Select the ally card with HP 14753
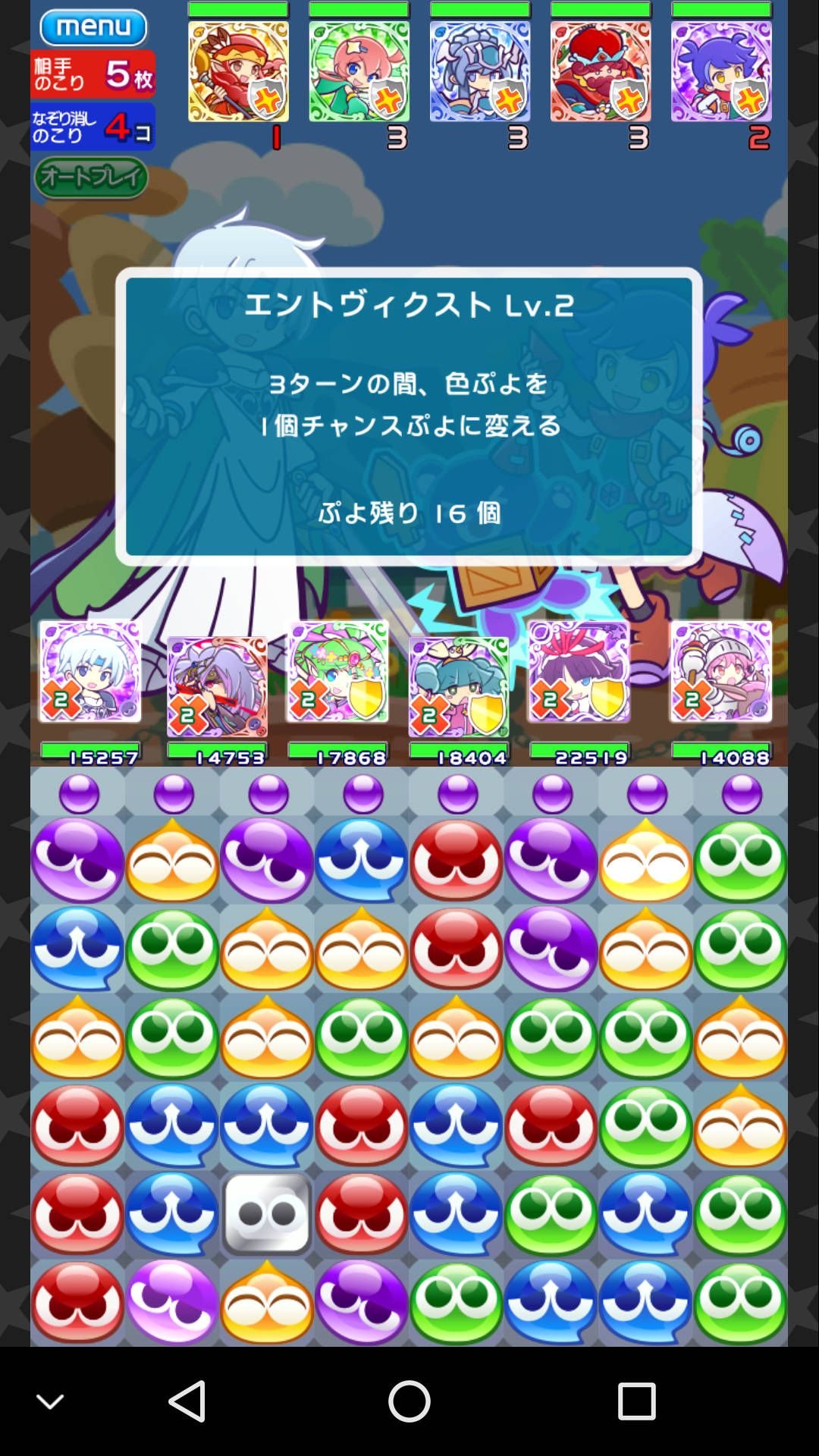The width and height of the screenshot is (819, 1456). [x=217, y=687]
